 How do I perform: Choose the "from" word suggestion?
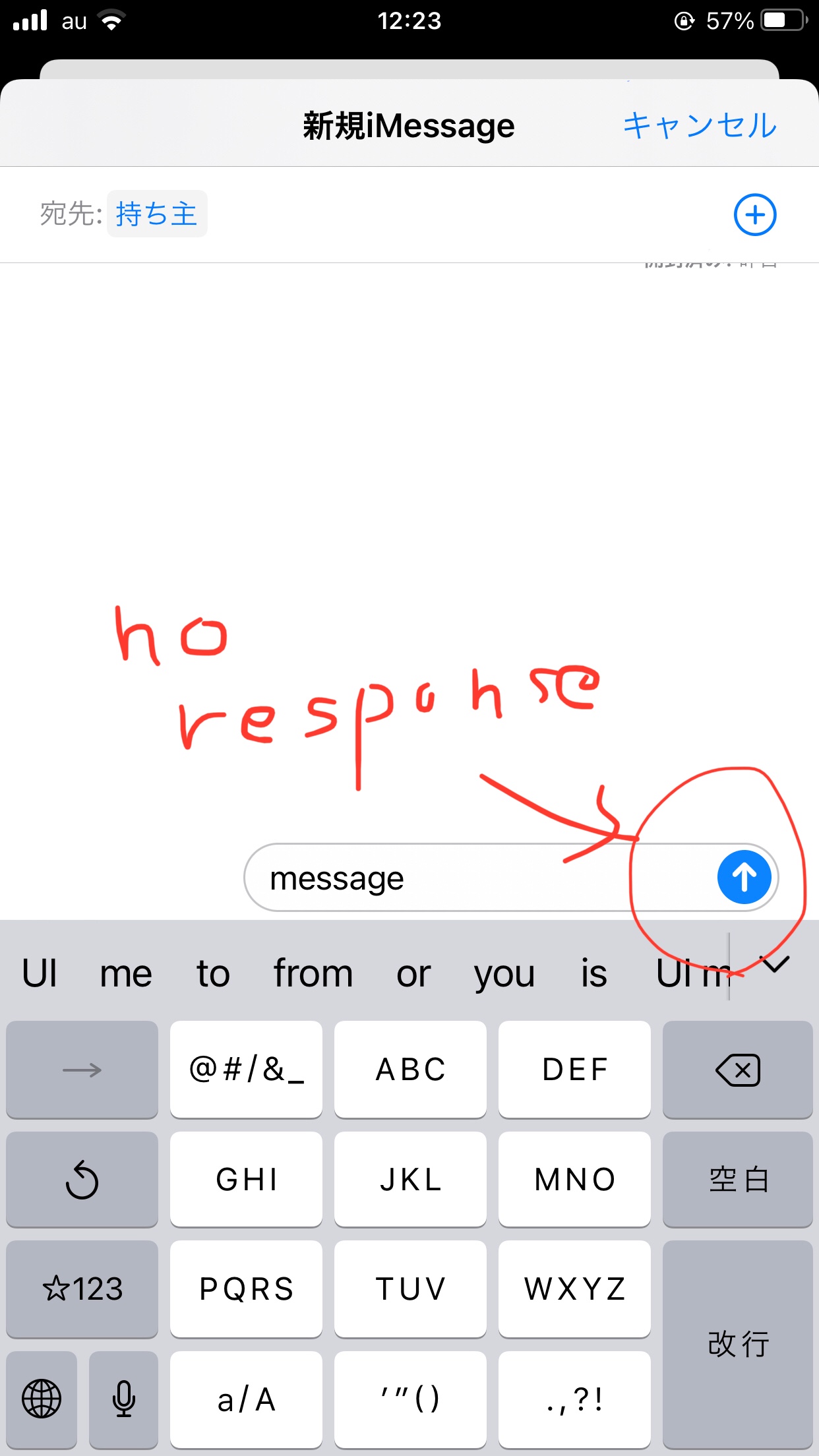click(x=313, y=973)
